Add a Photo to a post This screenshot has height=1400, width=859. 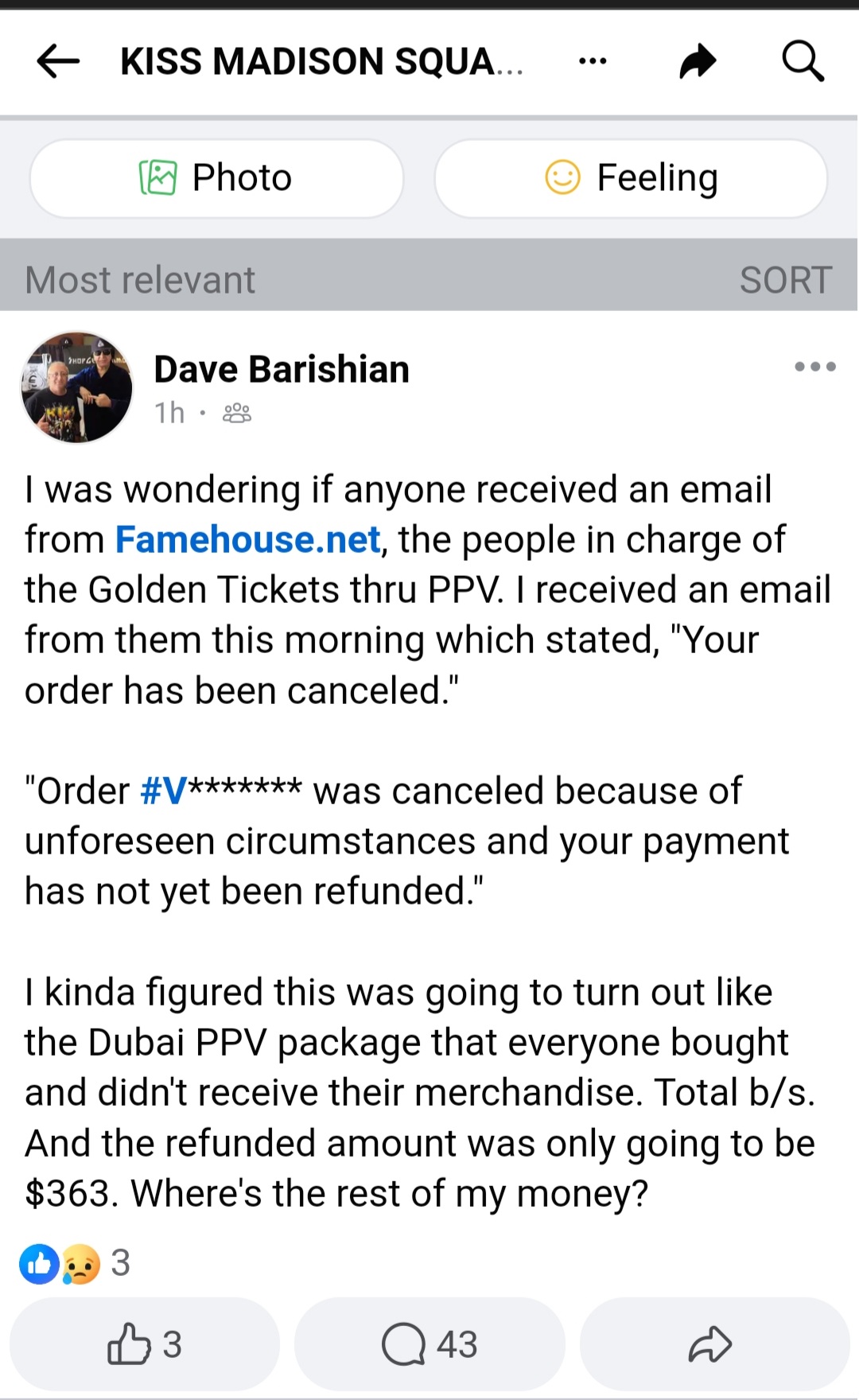coord(216,178)
